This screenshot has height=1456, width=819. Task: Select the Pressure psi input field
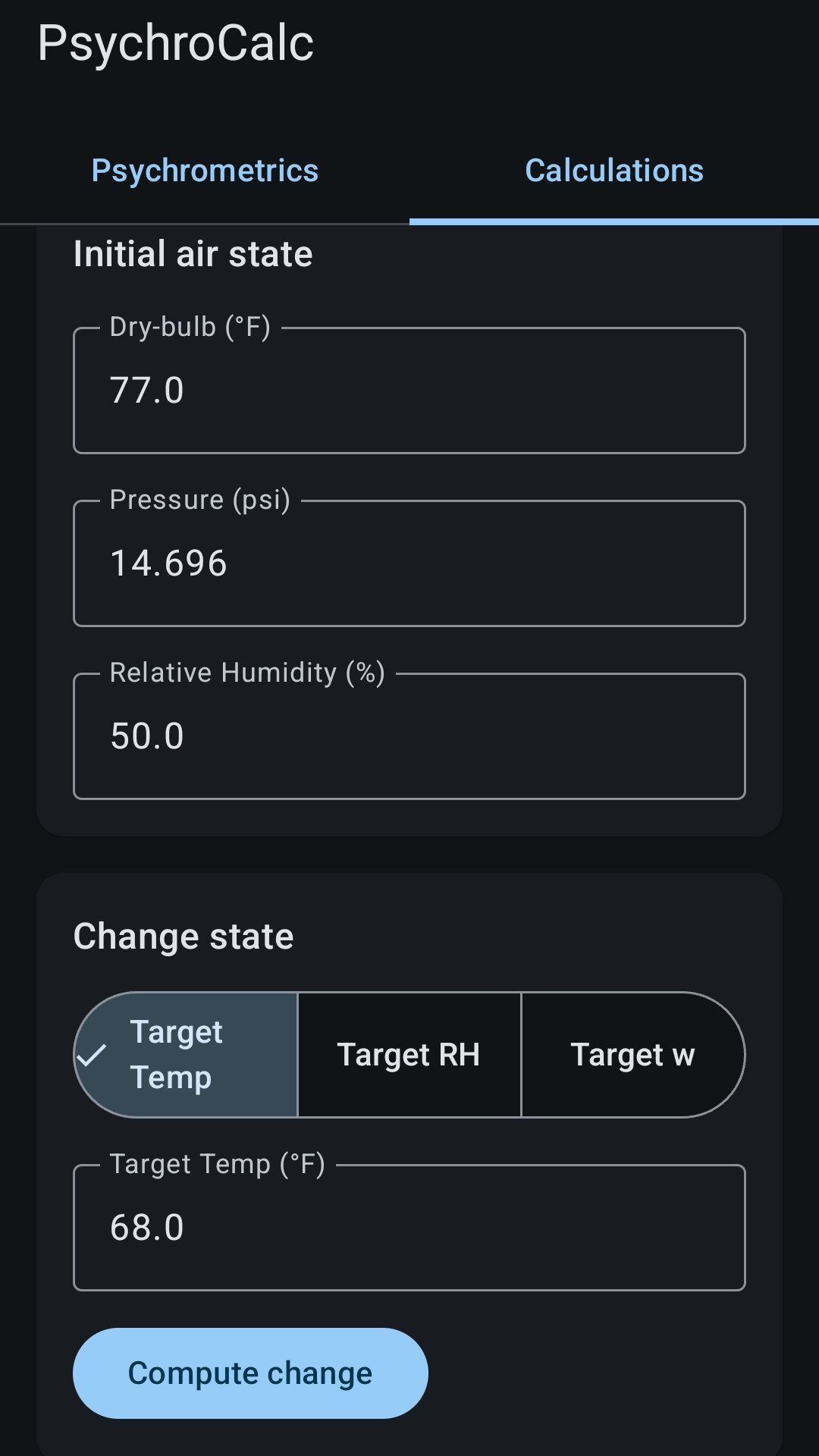pyautogui.click(x=409, y=562)
